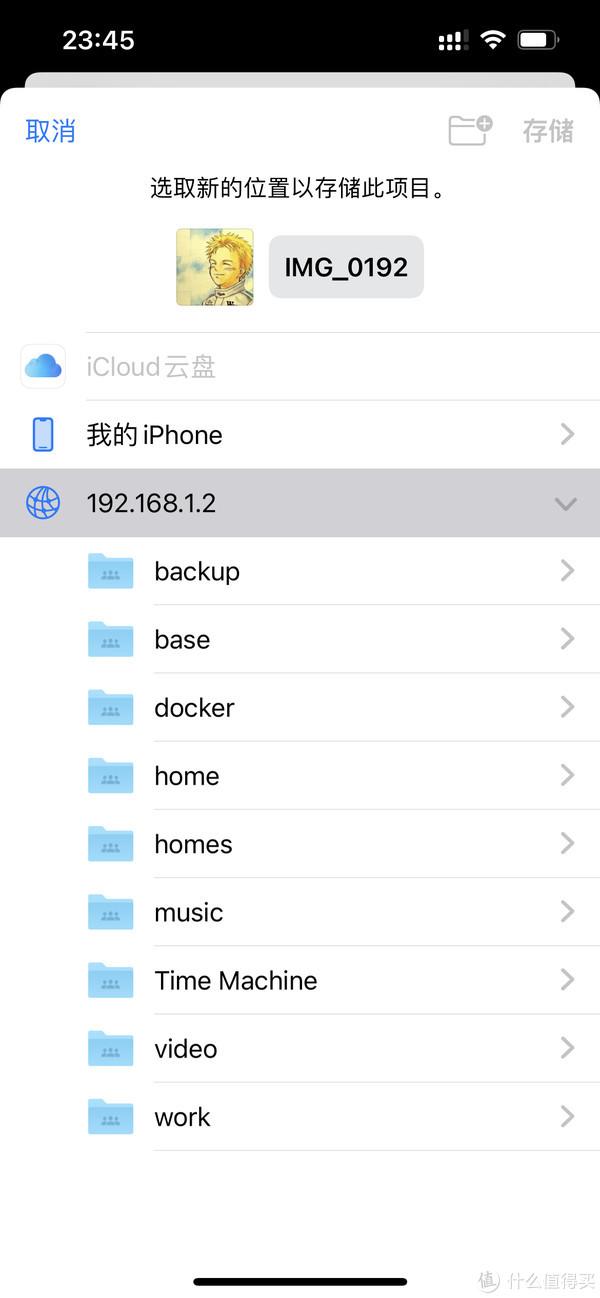Open the work folder
The image size is (600, 1298).
coord(300,1116)
